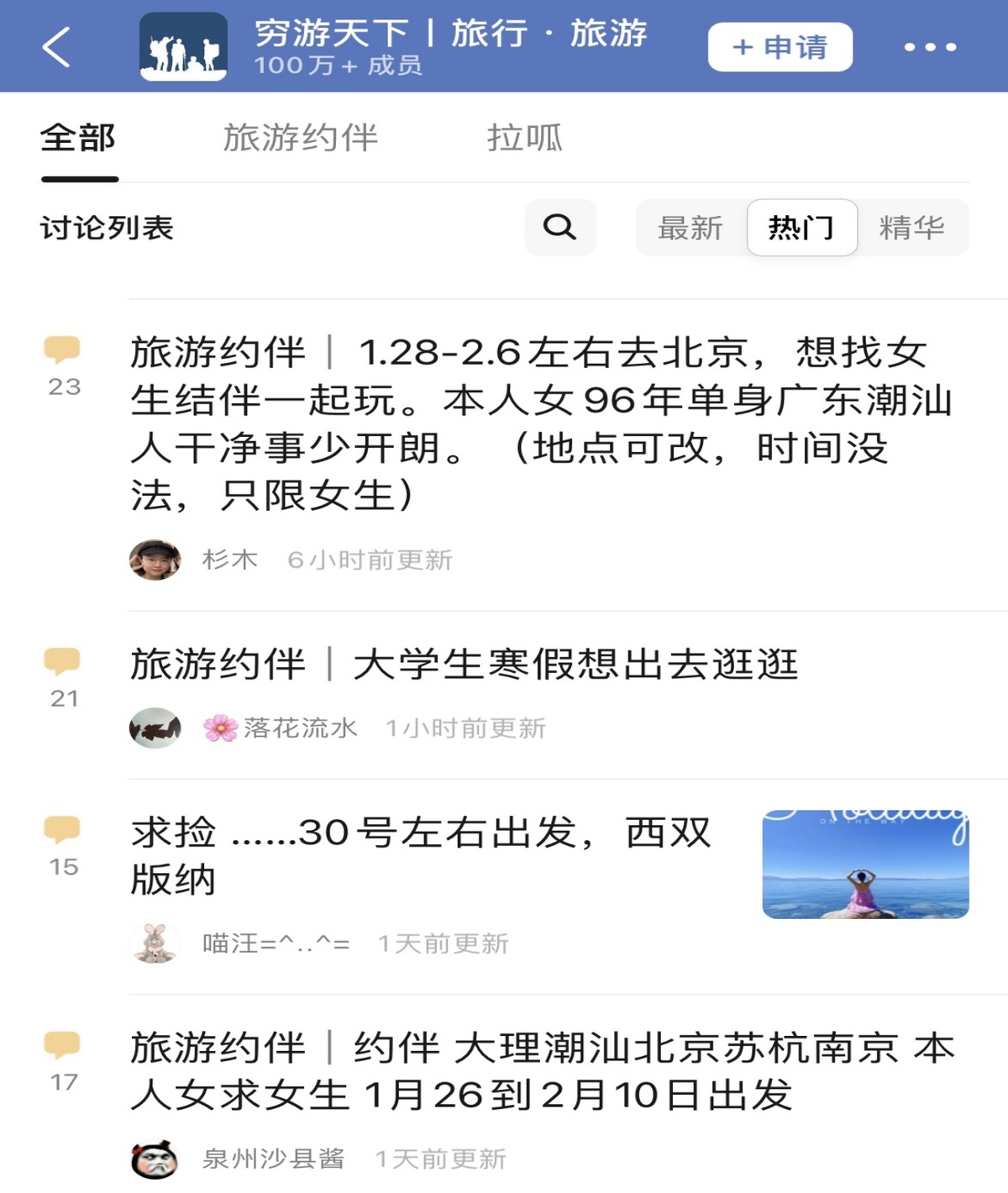
Task: Switch to the 旅游约伴 tab
Action: pos(300,138)
